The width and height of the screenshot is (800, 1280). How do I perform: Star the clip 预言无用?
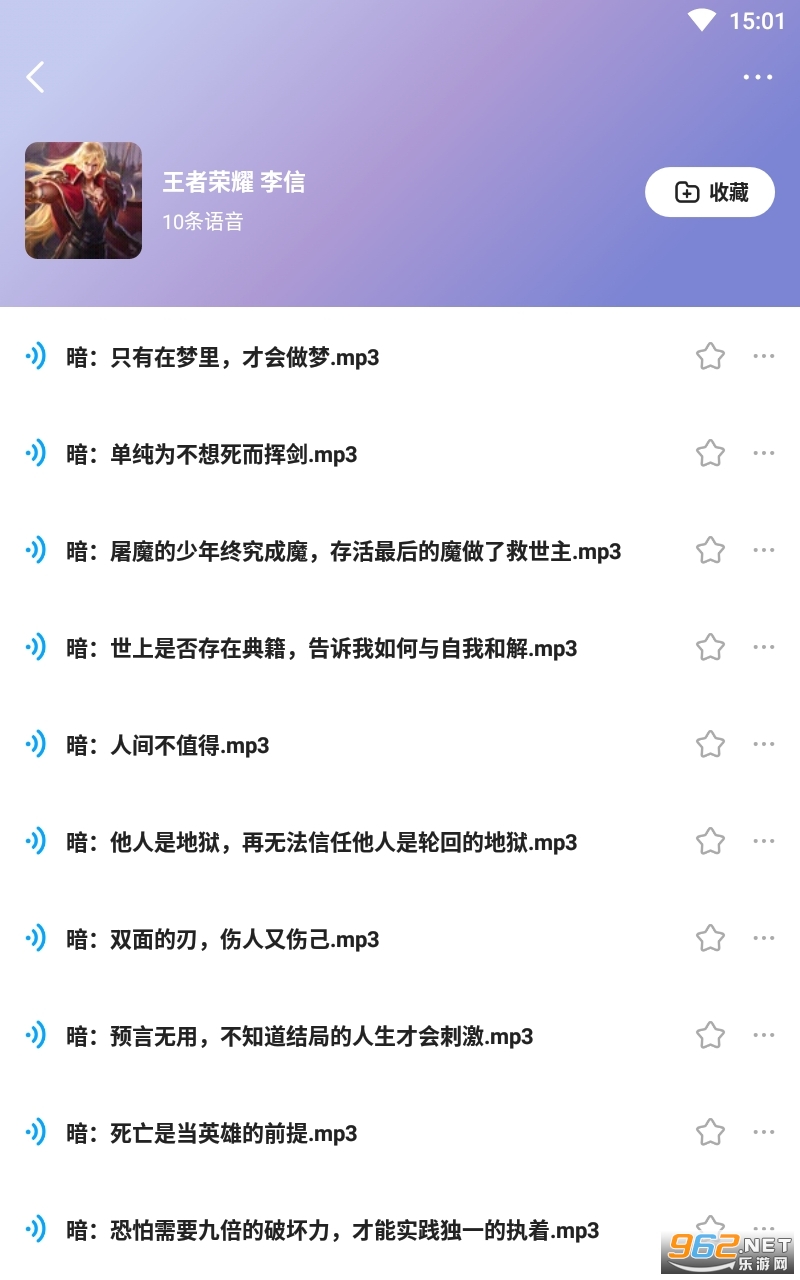(x=710, y=1035)
